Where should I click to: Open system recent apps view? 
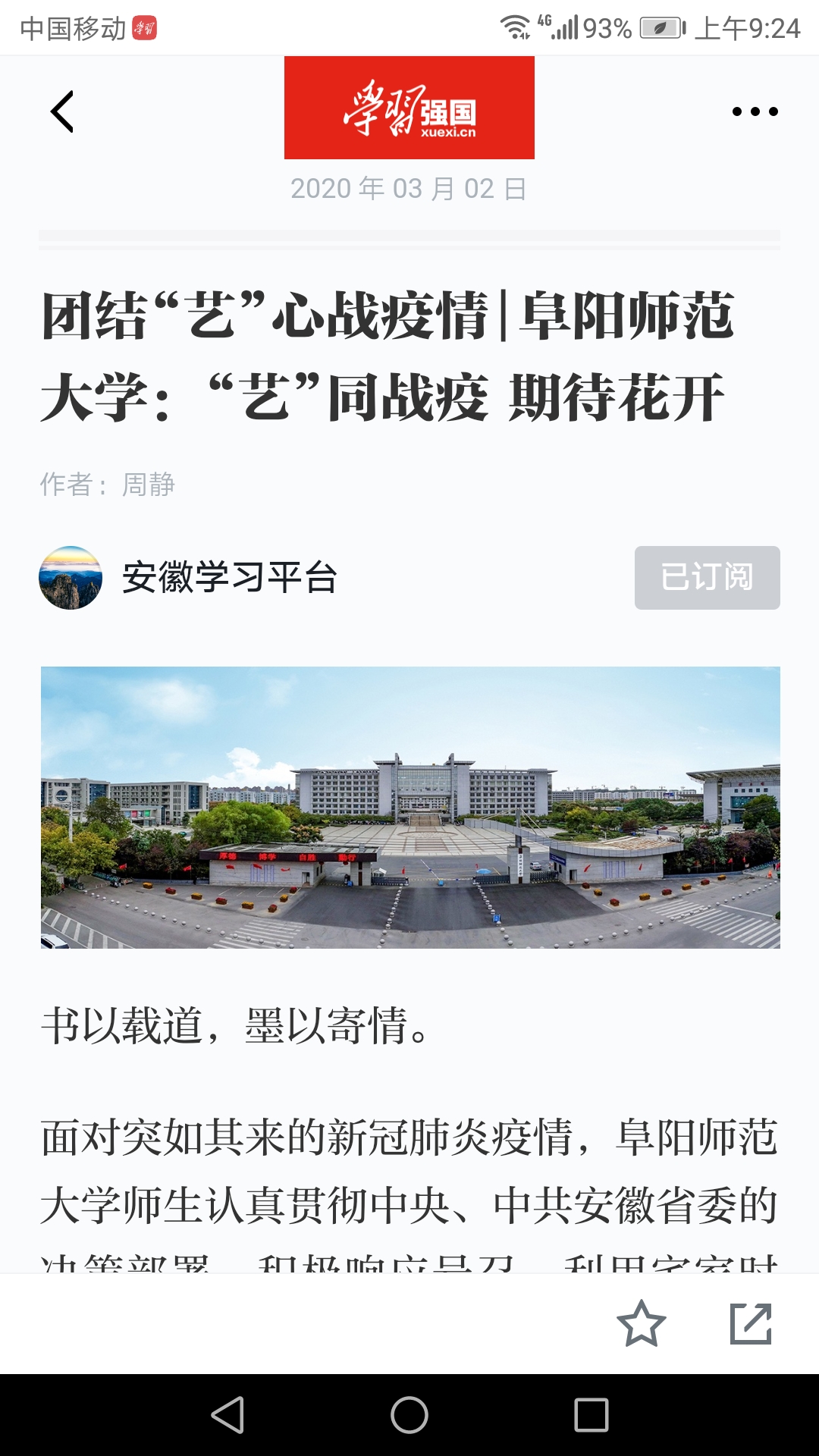coord(591,1415)
